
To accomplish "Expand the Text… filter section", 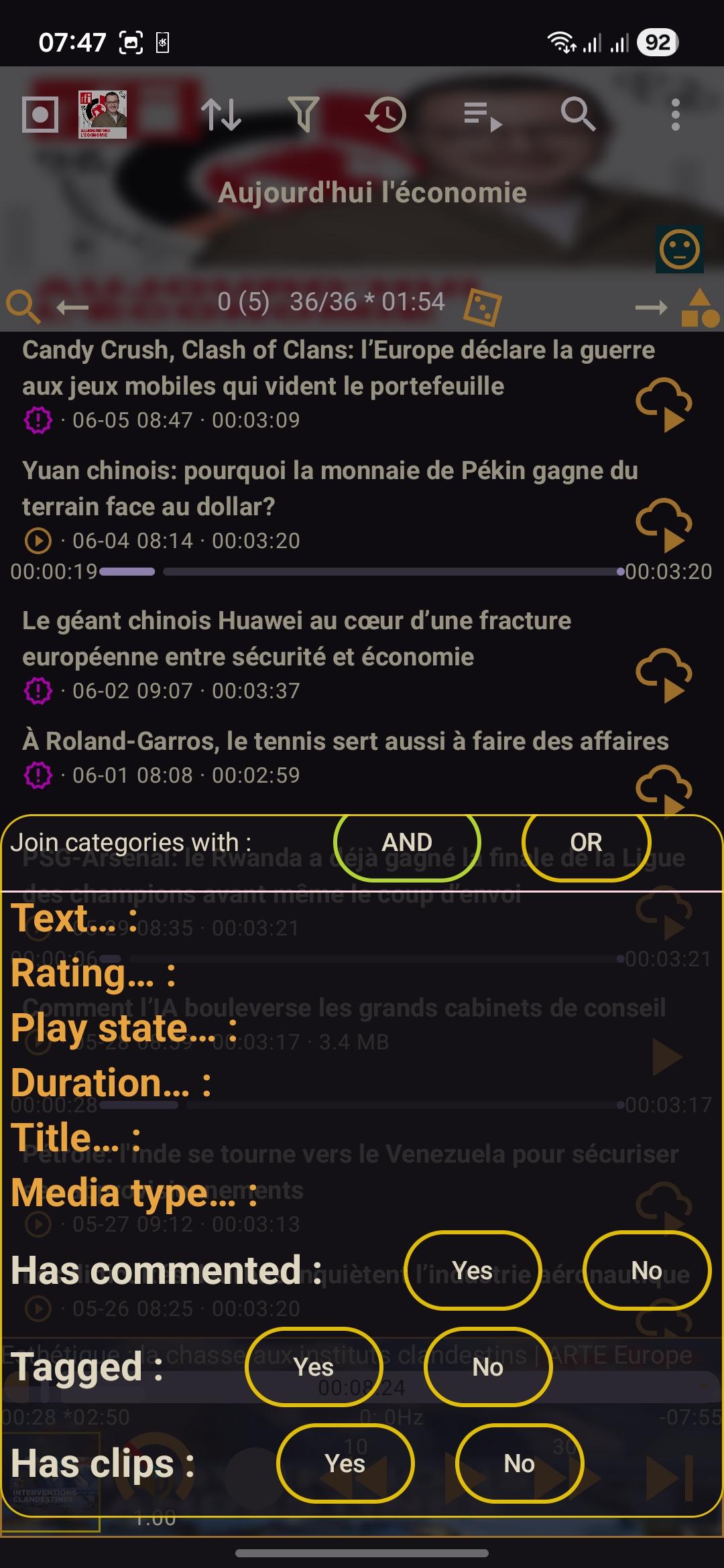I will coord(74,918).
